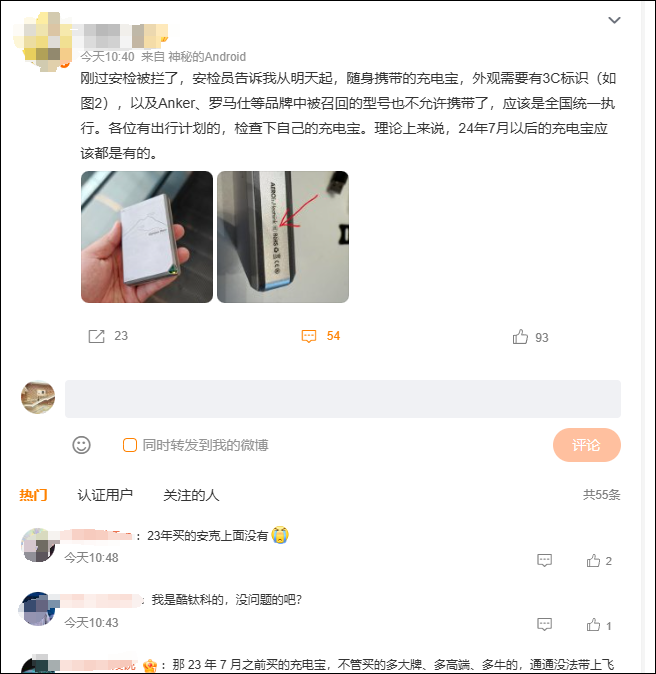Open the photo with the red arrow
Viewport: 656px width, 674px height.
(283, 237)
